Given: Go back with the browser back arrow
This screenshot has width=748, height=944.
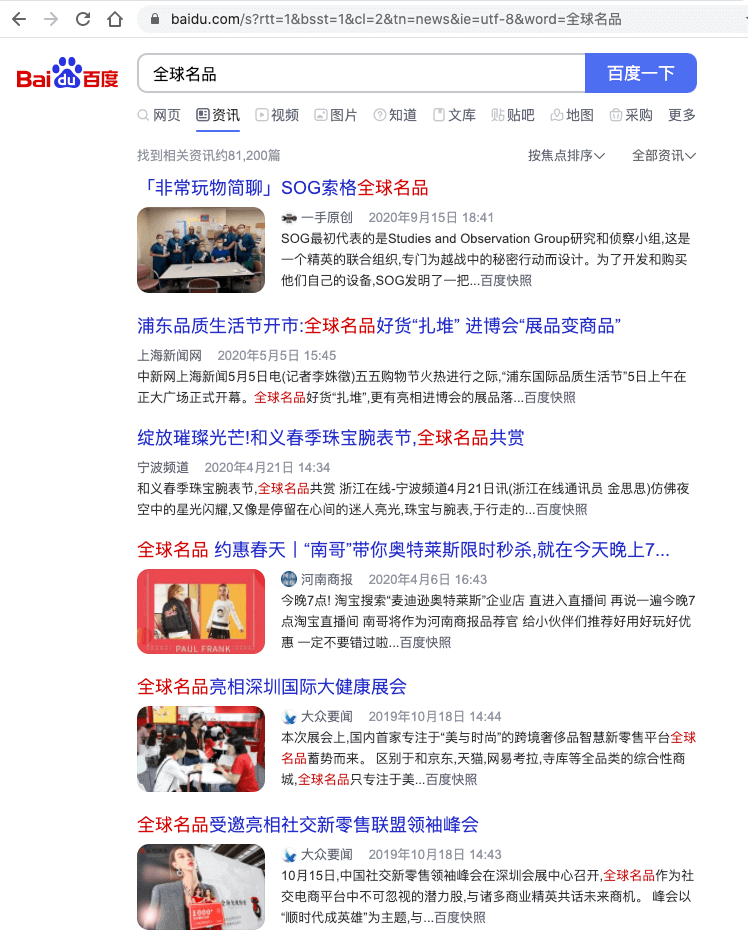Looking at the screenshot, I should 19,19.
